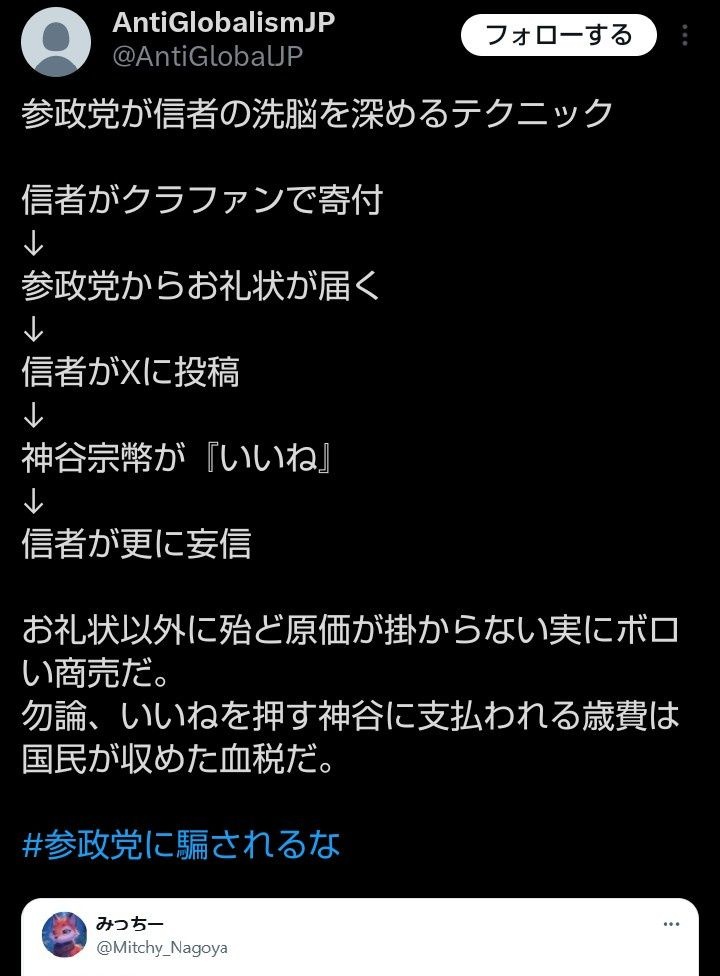
Task: Open the AntiGlobalismJP post overflow menu
Action: tap(685, 36)
